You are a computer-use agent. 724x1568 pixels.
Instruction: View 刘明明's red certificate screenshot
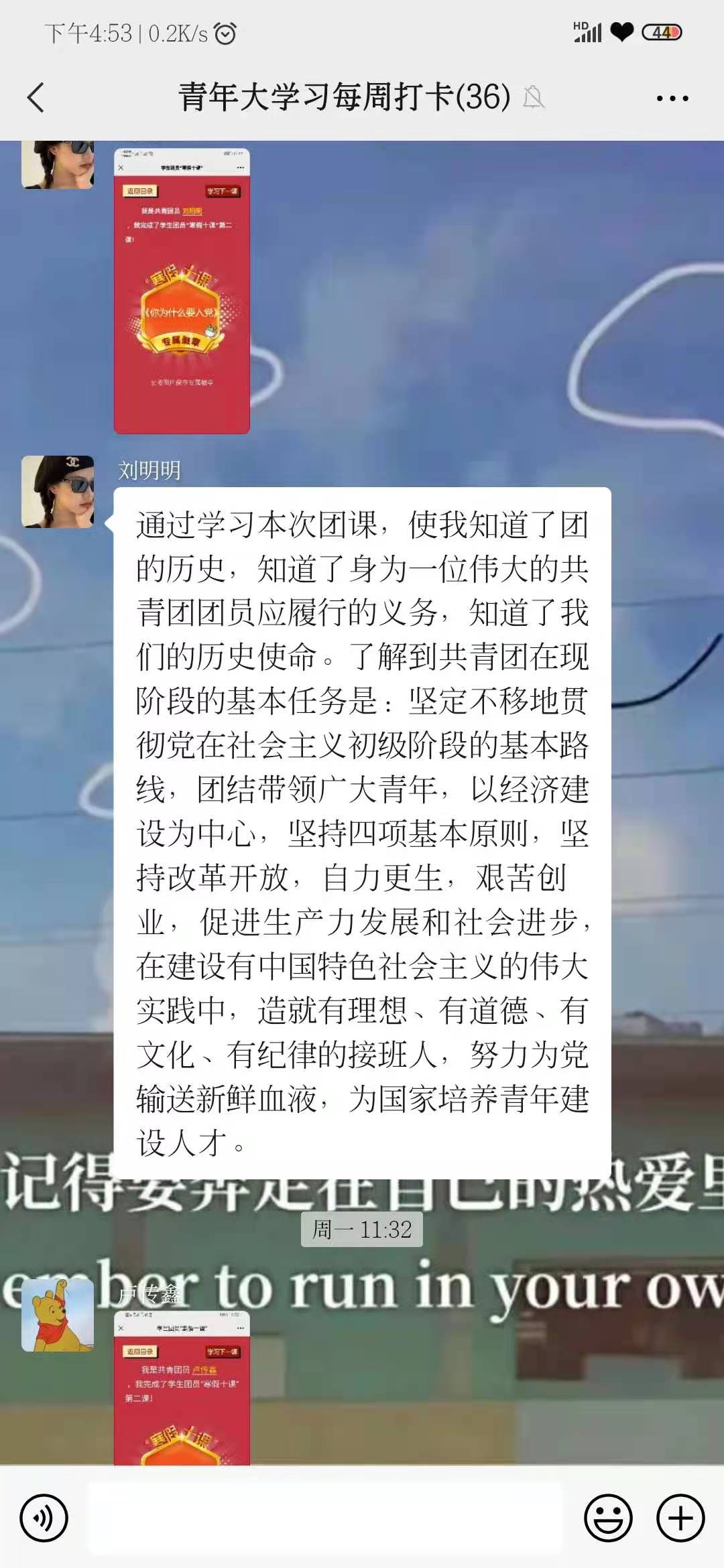click(x=182, y=291)
